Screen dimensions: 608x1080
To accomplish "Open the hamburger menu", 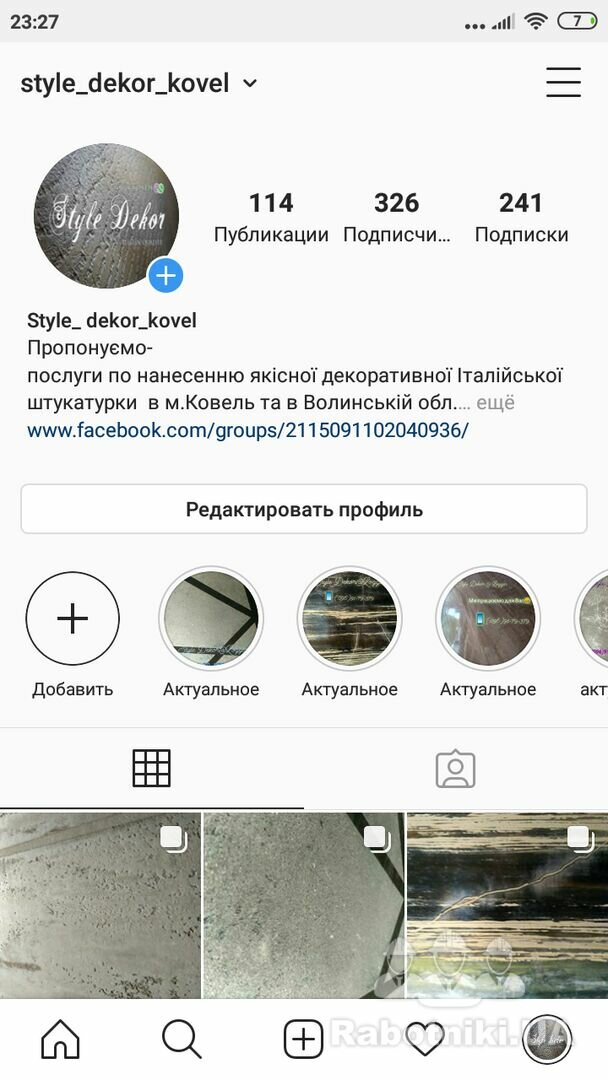I will point(563,83).
